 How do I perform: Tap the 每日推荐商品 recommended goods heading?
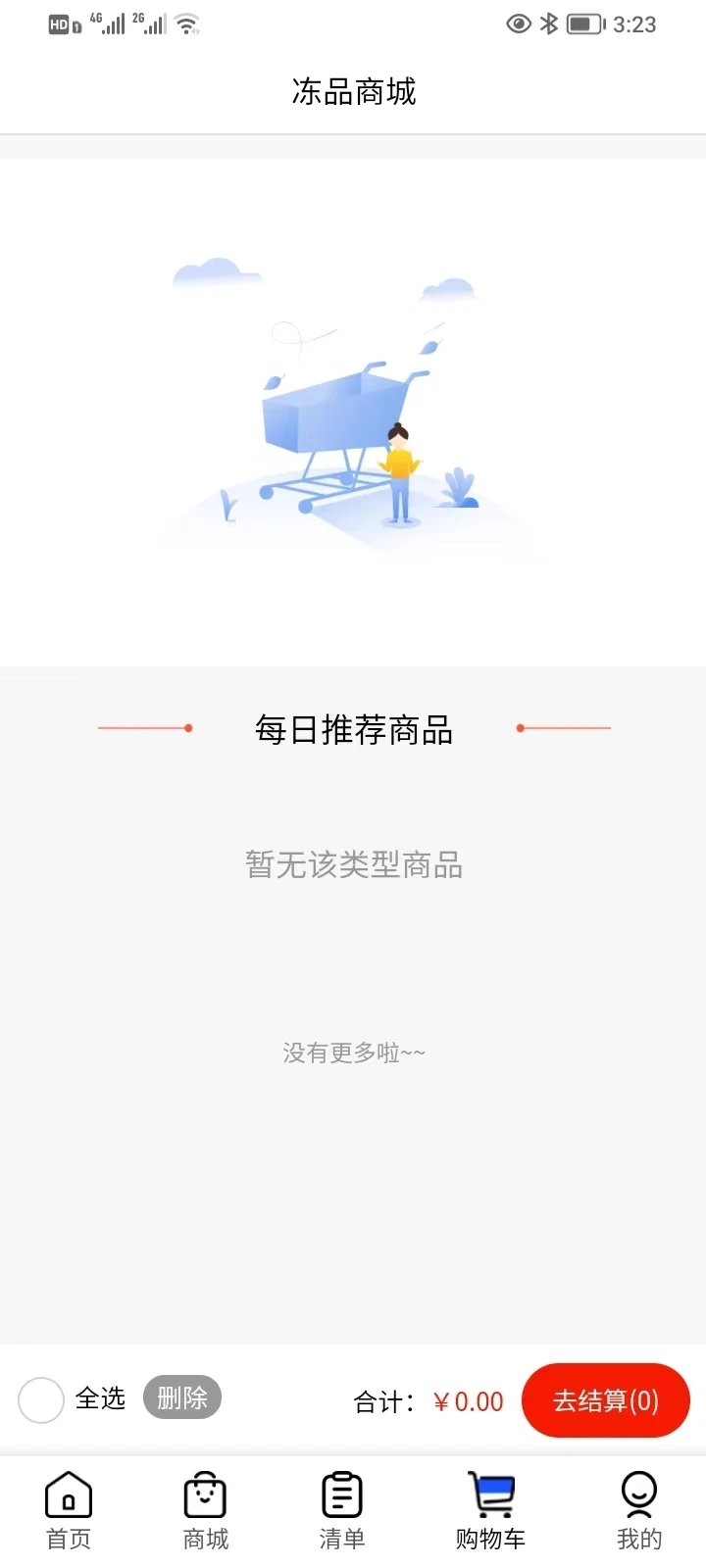353,729
